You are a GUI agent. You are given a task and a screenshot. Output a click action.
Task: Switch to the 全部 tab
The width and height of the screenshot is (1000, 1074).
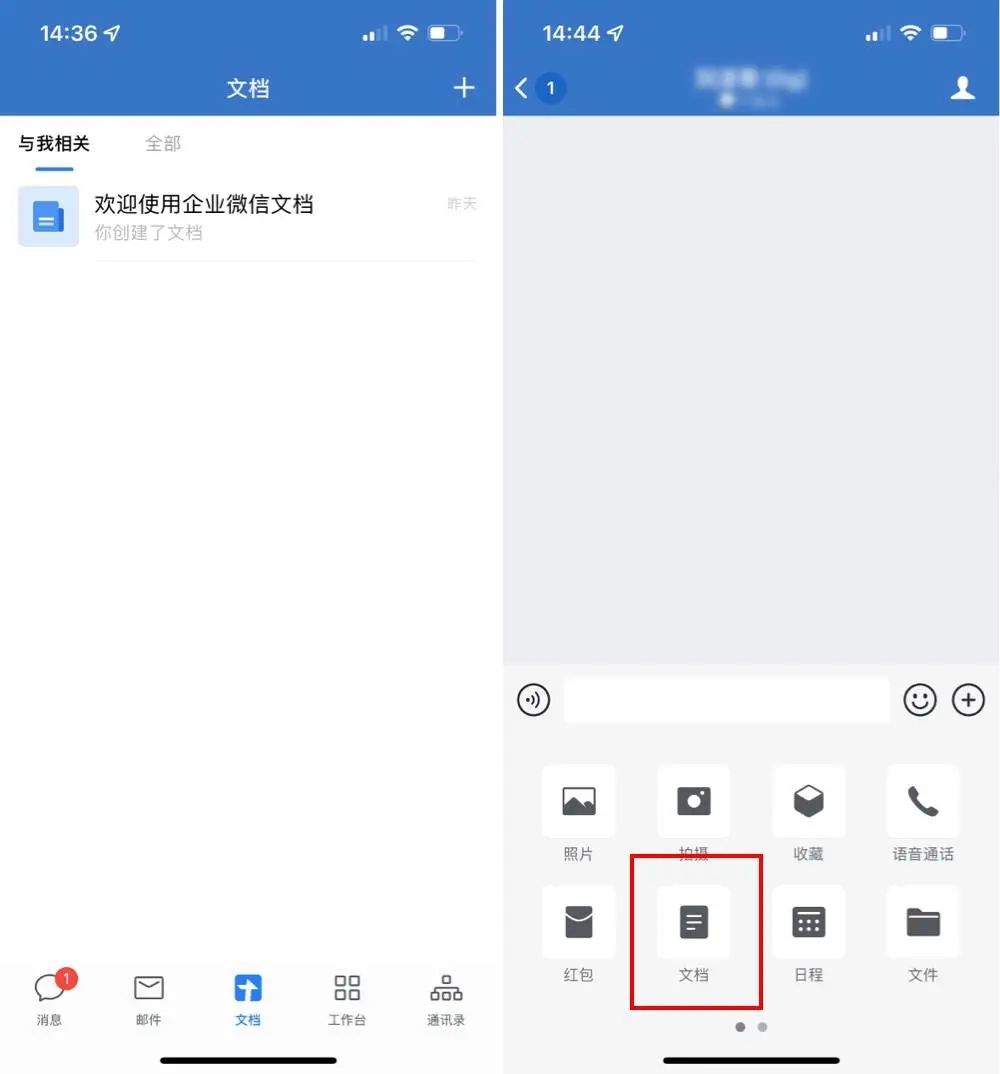pos(163,144)
